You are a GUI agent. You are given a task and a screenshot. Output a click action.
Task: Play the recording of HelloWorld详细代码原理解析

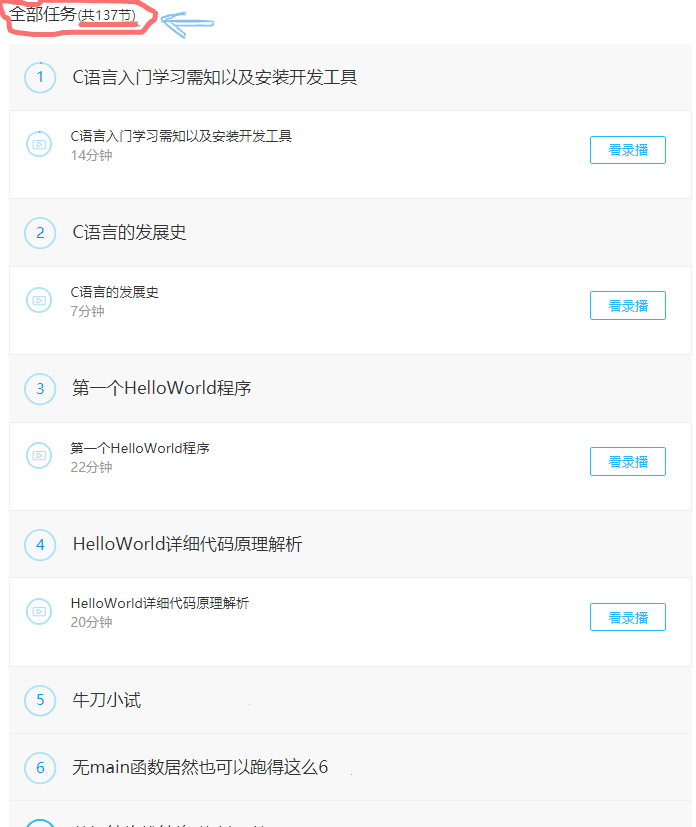click(627, 618)
